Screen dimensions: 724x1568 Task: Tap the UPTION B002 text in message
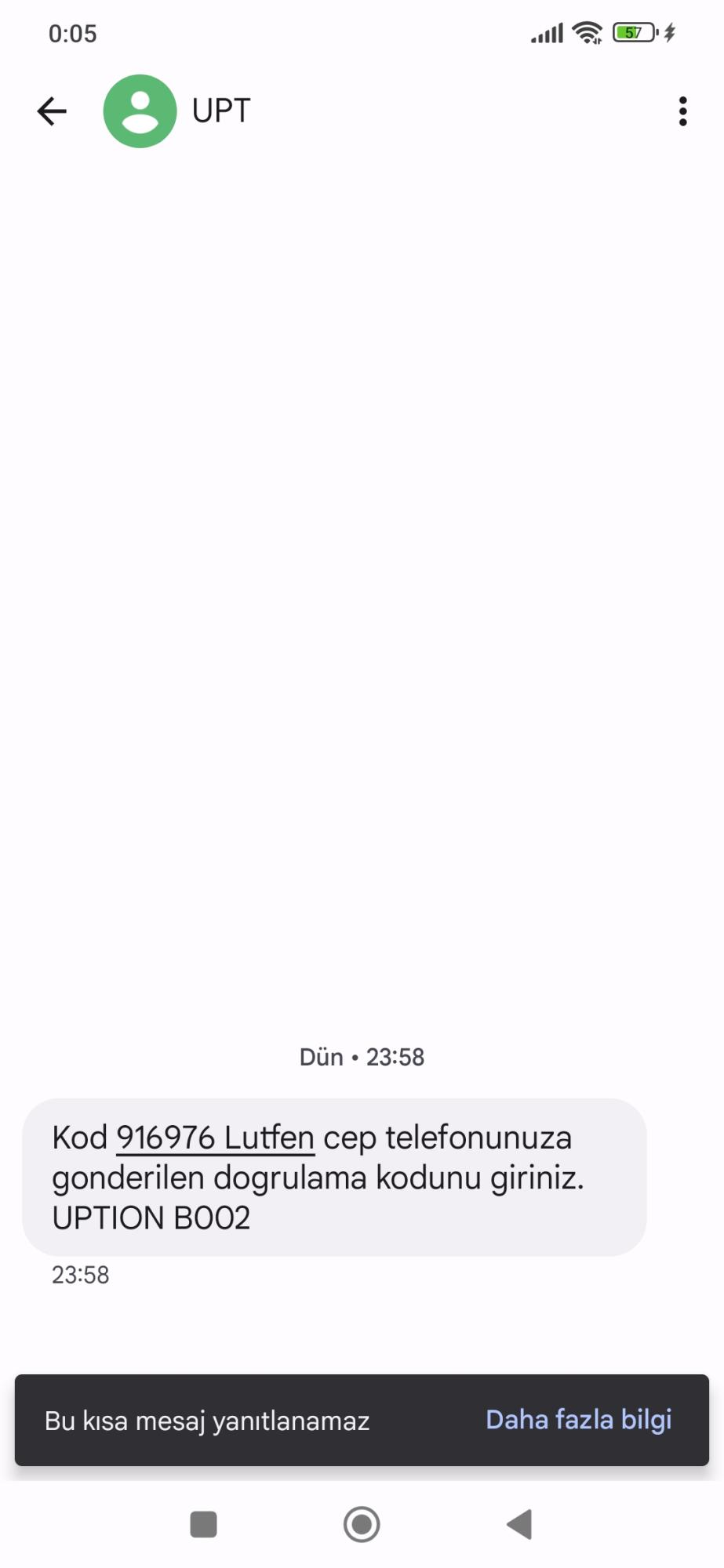tap(151, 1217)
